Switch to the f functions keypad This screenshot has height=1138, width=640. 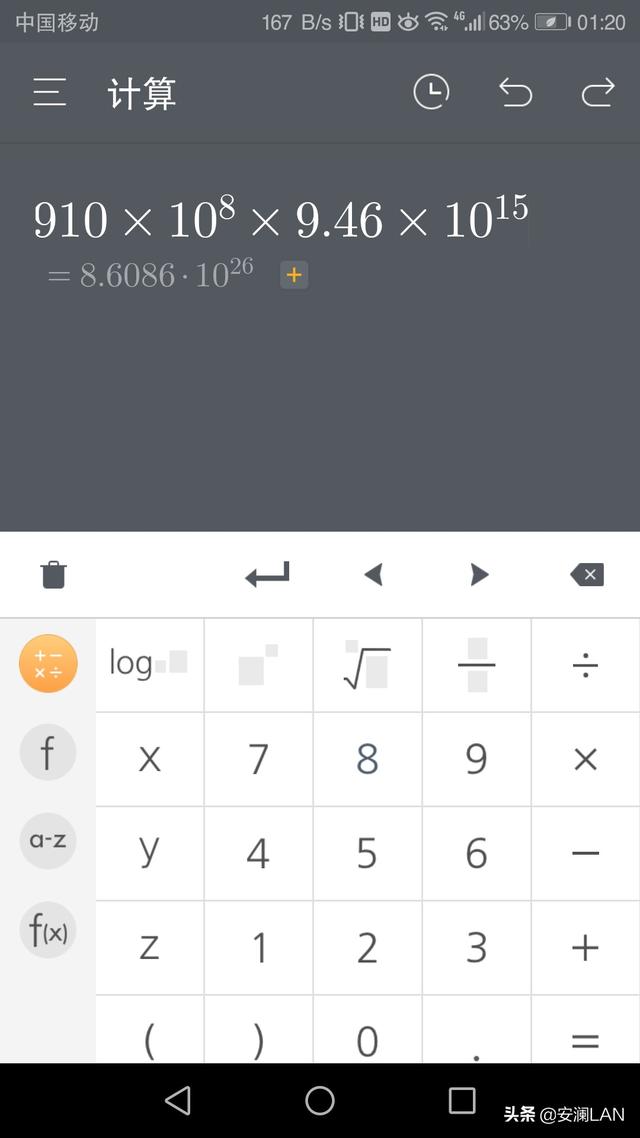click(48, 752)
